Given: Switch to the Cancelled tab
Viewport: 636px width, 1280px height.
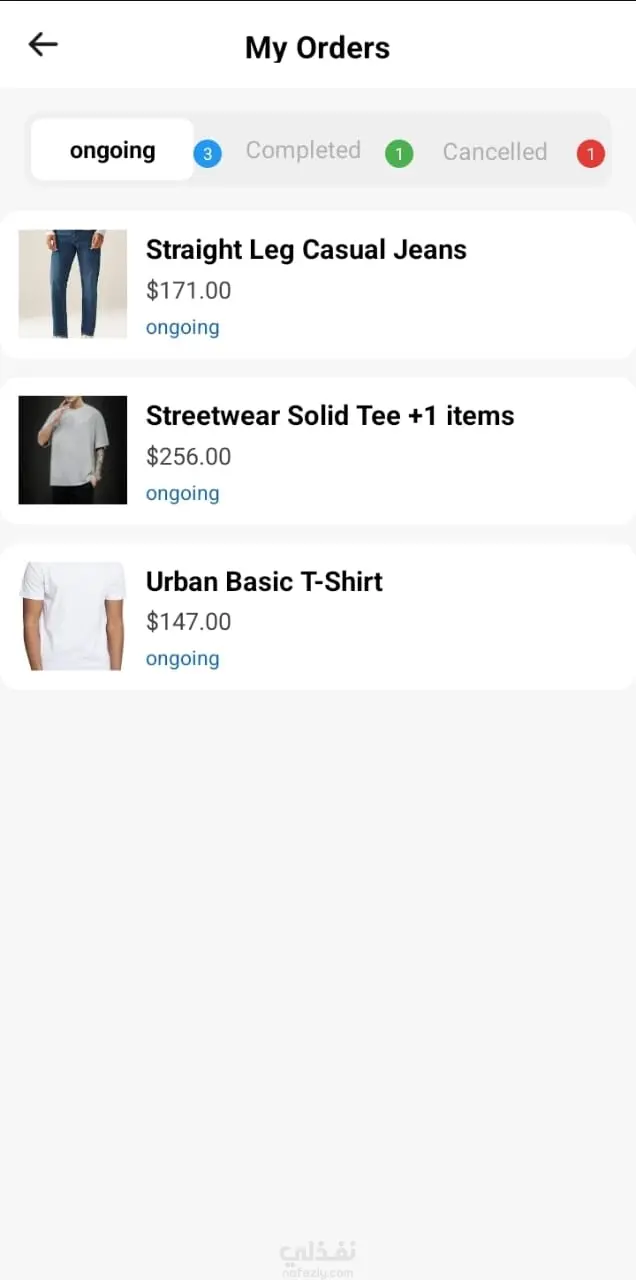Looking at the screenshot, I should 495,152.
